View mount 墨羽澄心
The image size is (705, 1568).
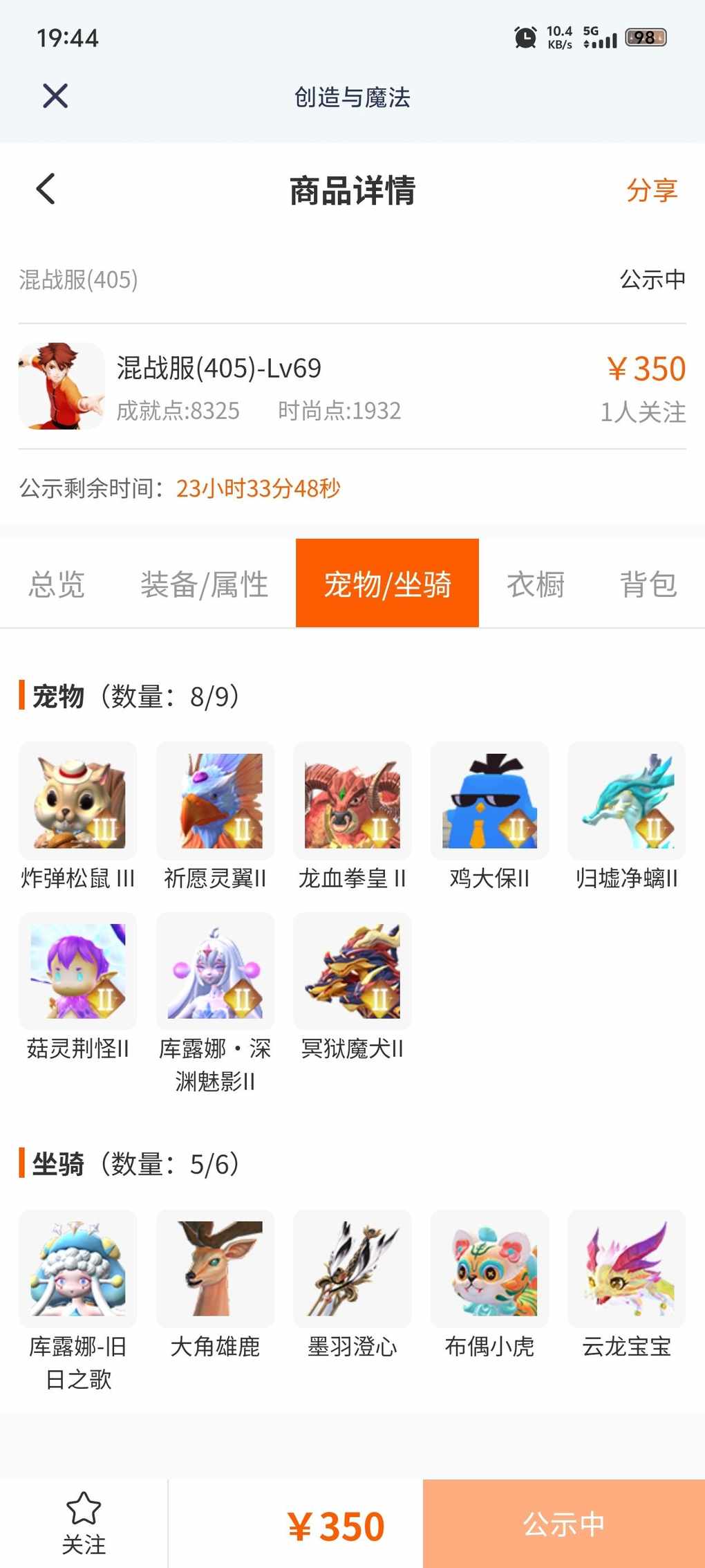click(352, 1269)
